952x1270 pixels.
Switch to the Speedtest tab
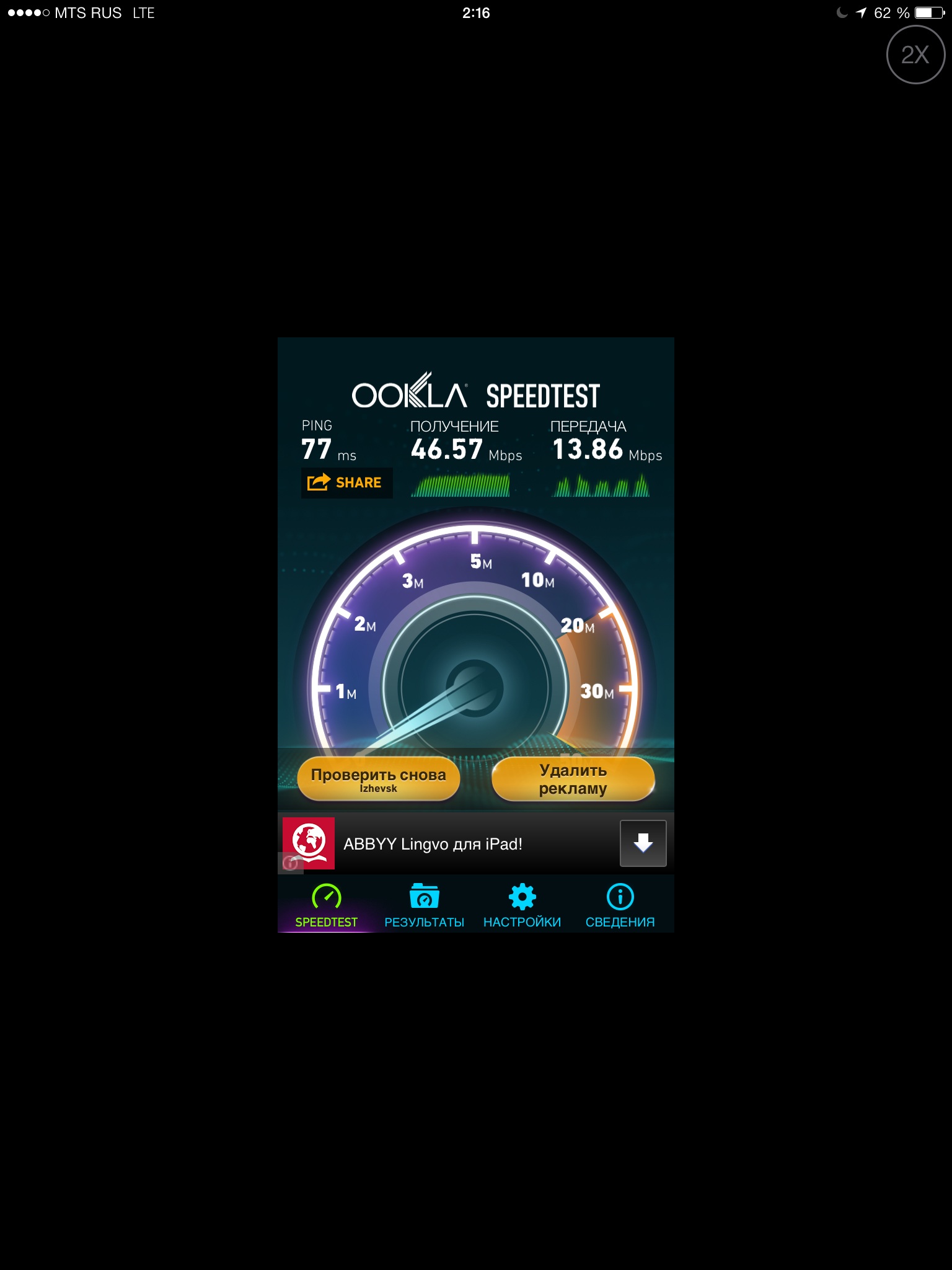(327, 905)
